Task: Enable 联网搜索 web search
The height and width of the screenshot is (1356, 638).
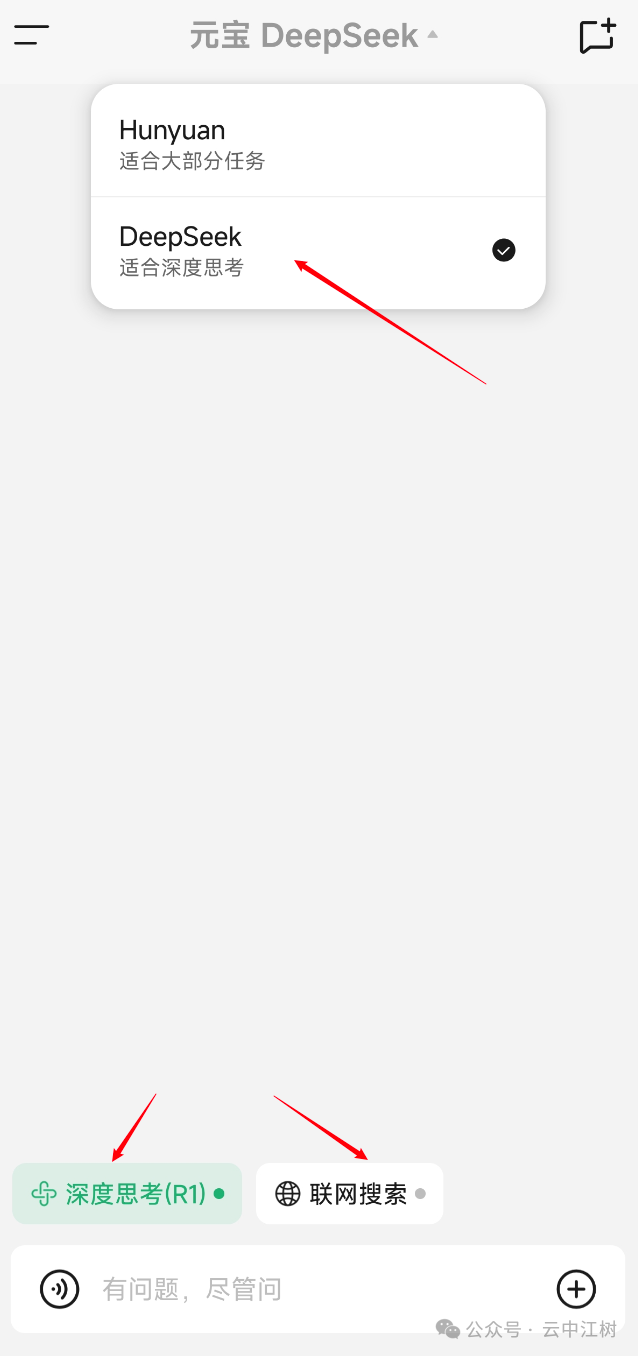Action: (x=349, y=1193)
